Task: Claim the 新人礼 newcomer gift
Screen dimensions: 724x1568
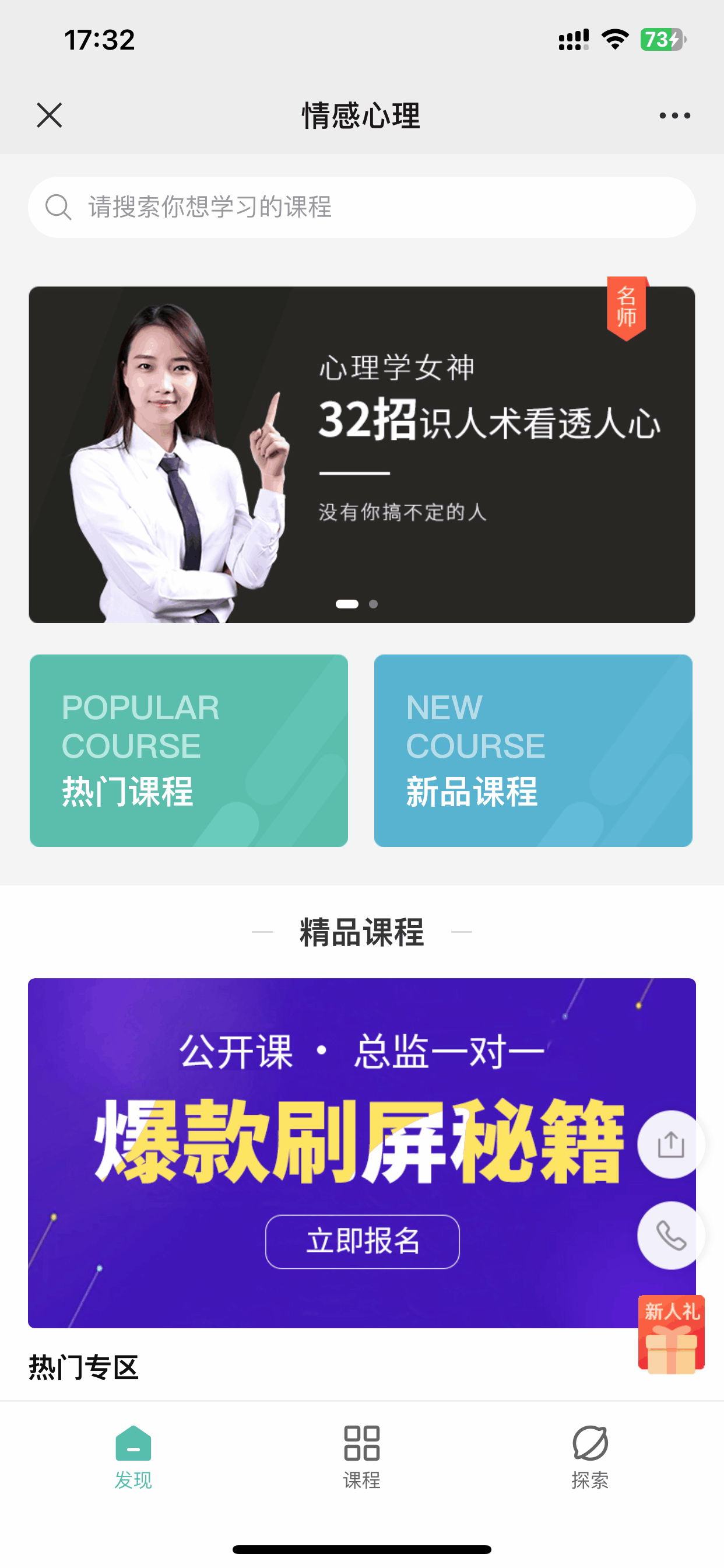Action: [x=670, y=1334]
